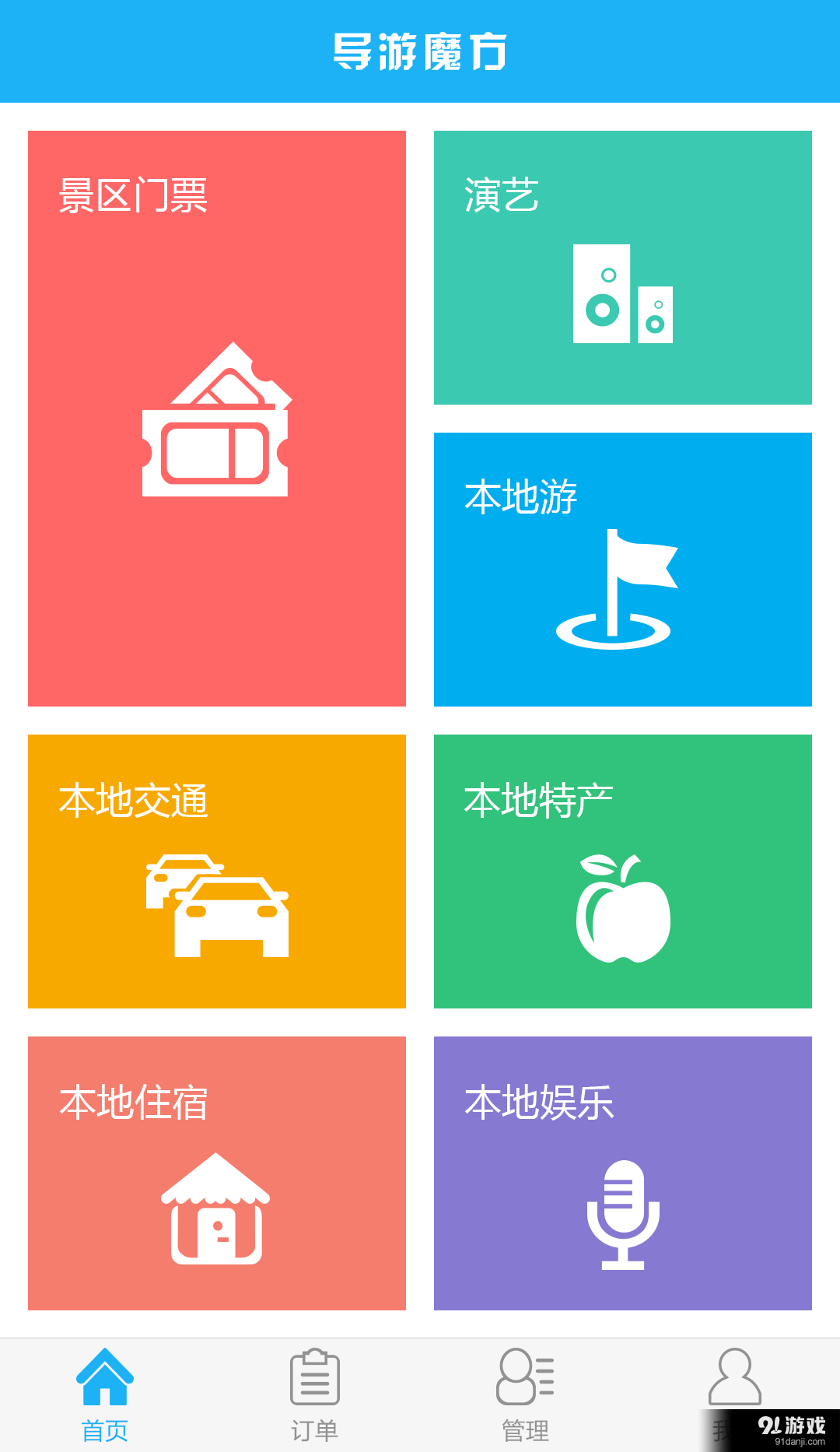Tap the flag icon for 本地游

[x=618, y=587]
